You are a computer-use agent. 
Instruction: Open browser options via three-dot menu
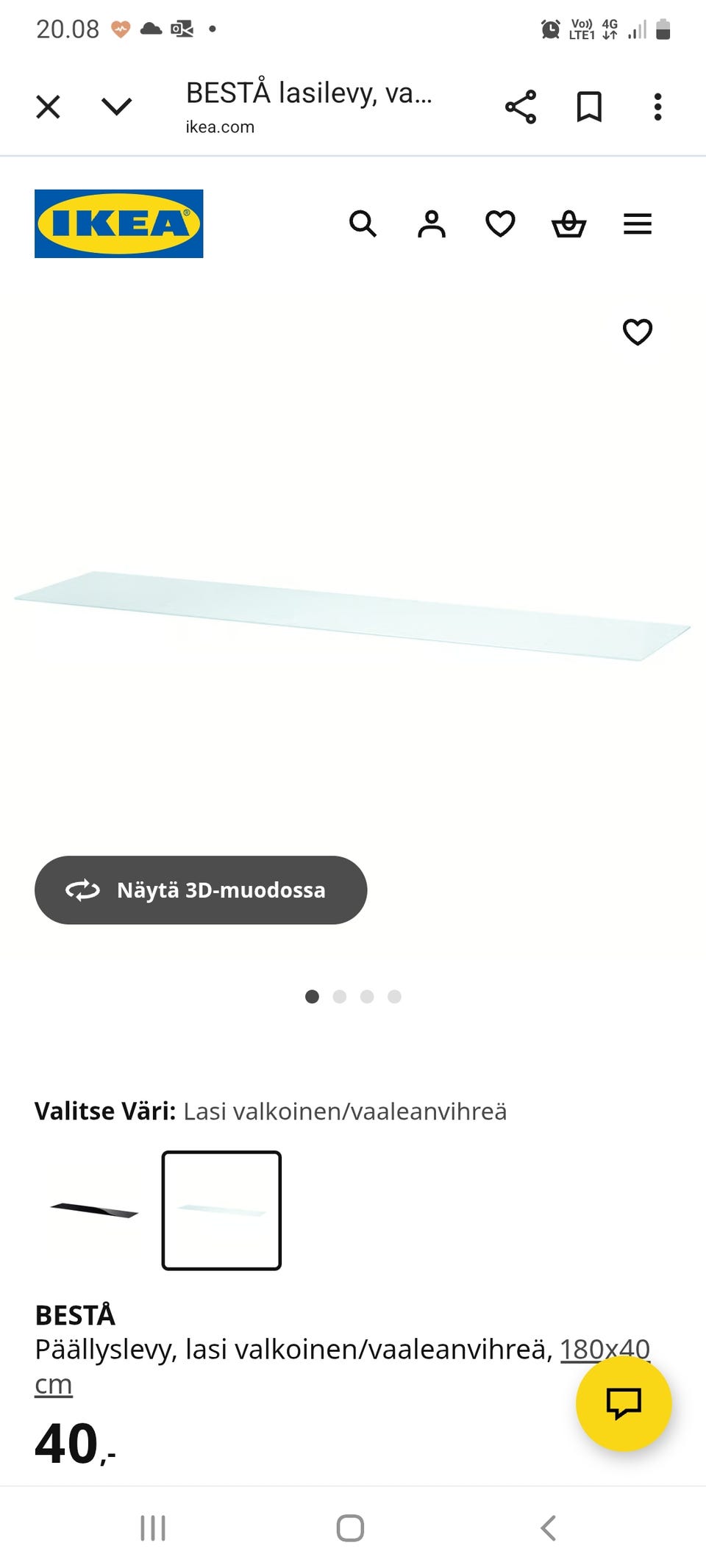coord(657,107)
